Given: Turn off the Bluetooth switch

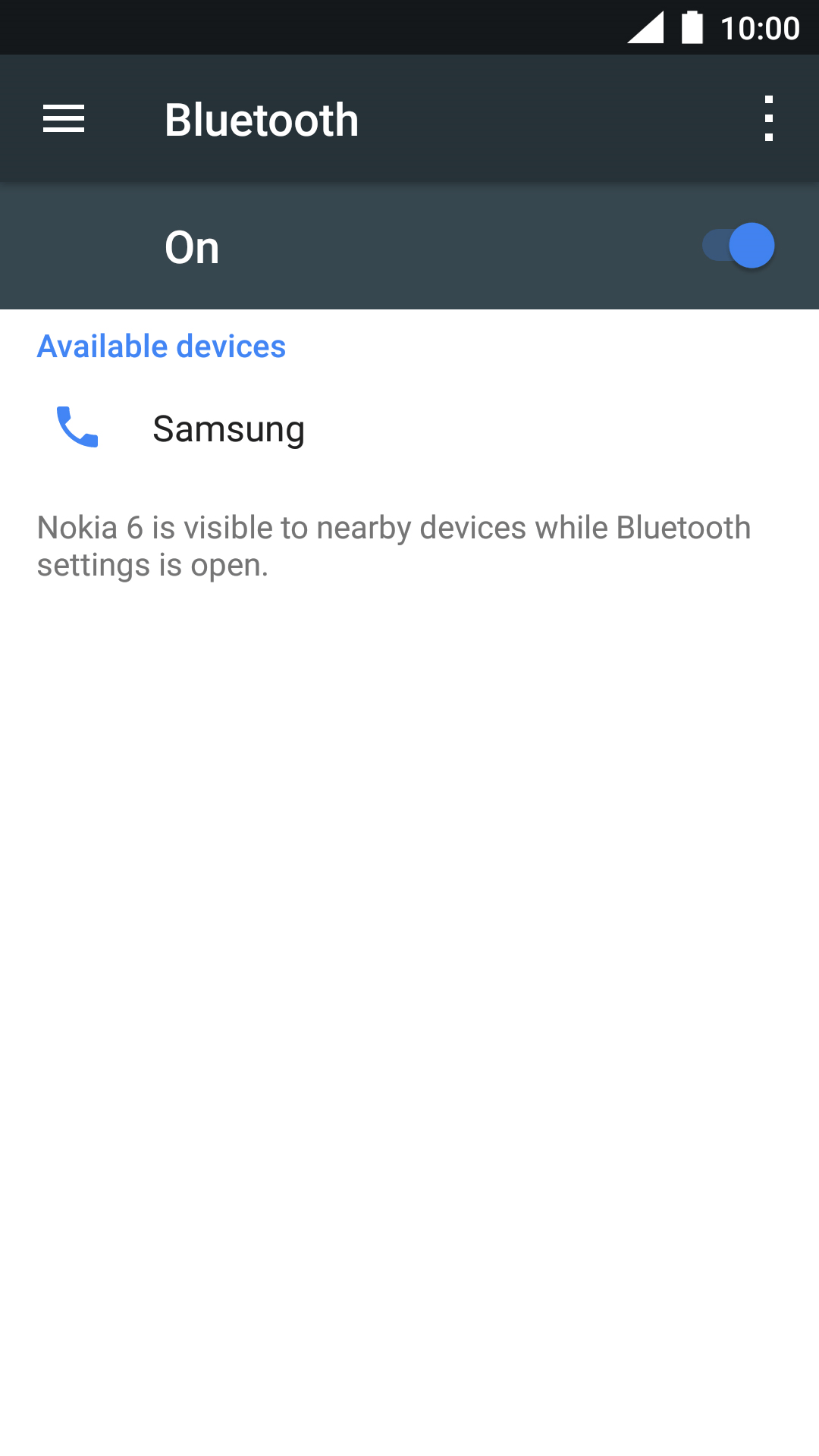Looking at the screenshot, I should [738, 246].
